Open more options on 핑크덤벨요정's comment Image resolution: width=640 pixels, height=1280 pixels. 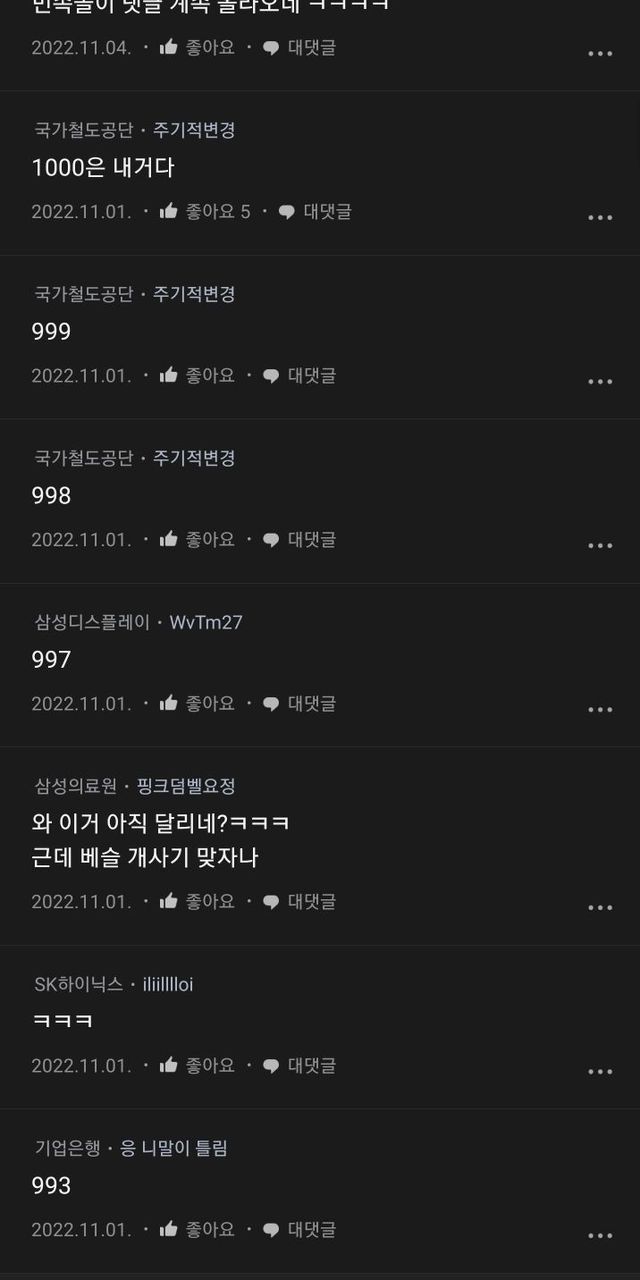pos(600,908)
